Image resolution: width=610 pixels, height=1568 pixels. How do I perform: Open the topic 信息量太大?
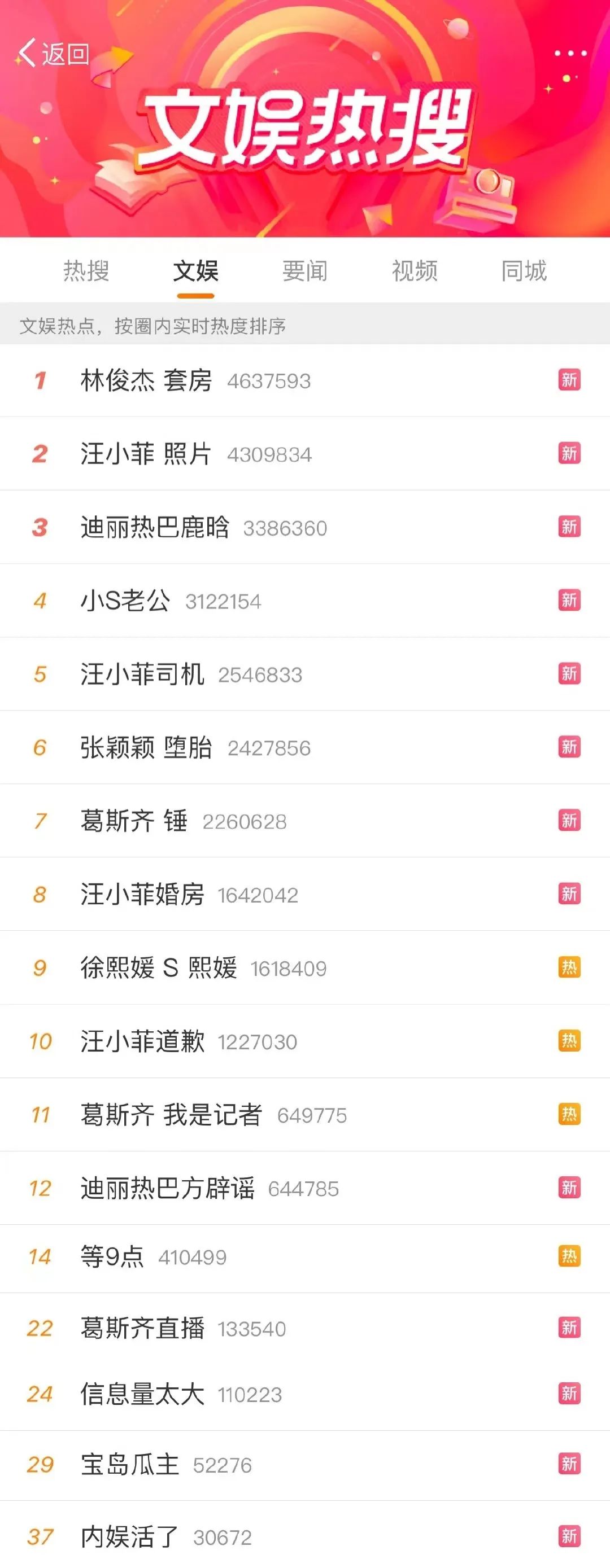pyautogui.click(x=304, y=1395)
